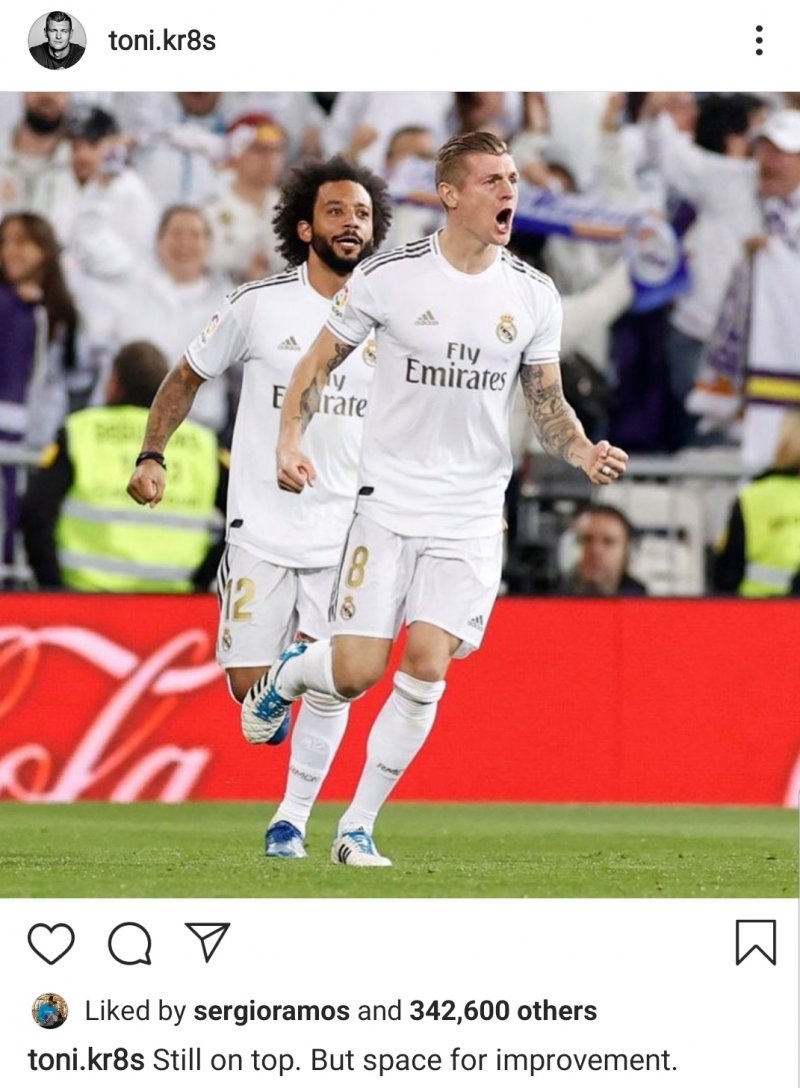Save this post with the bookmark icon

(x=755, y=942)
